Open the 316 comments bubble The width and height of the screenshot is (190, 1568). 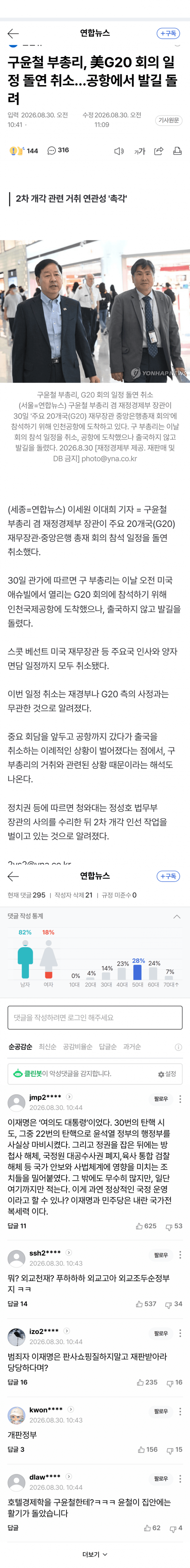pyautogui.click(x=59, y=150)
